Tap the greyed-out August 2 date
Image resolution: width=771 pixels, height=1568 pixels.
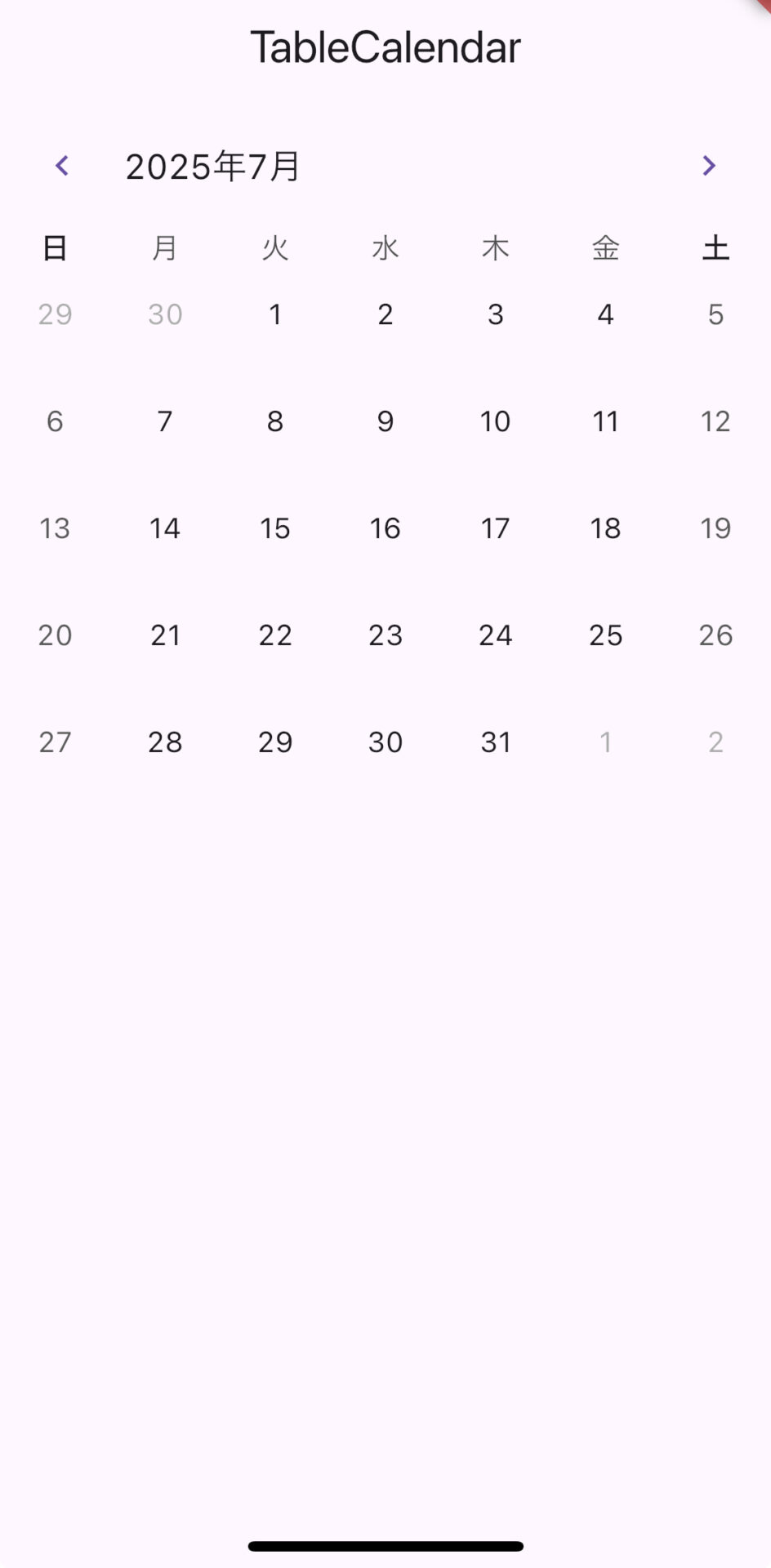[715, 742]
